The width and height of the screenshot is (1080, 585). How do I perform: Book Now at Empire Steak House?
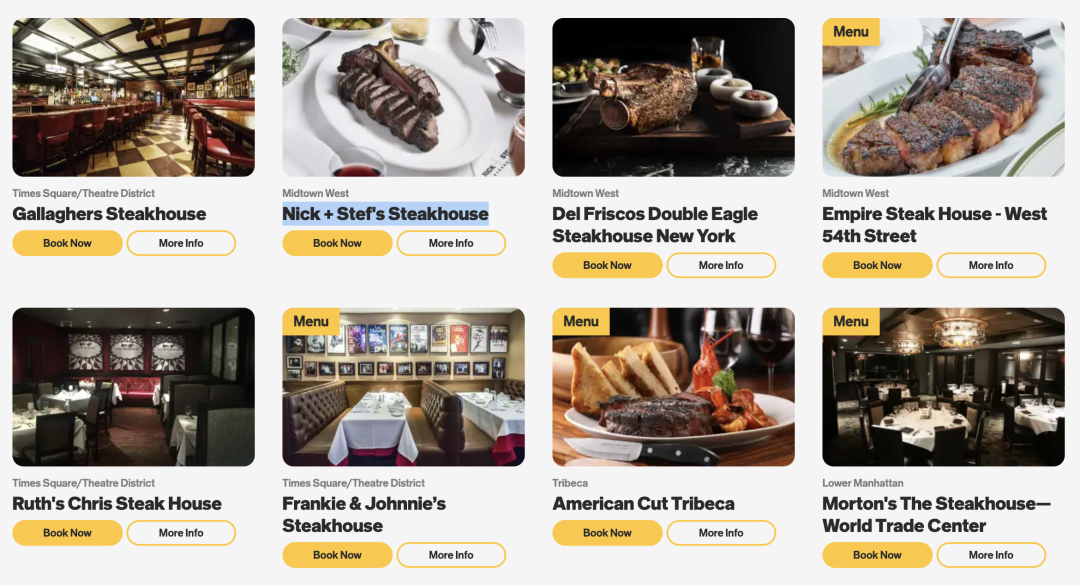pos(877,265)
